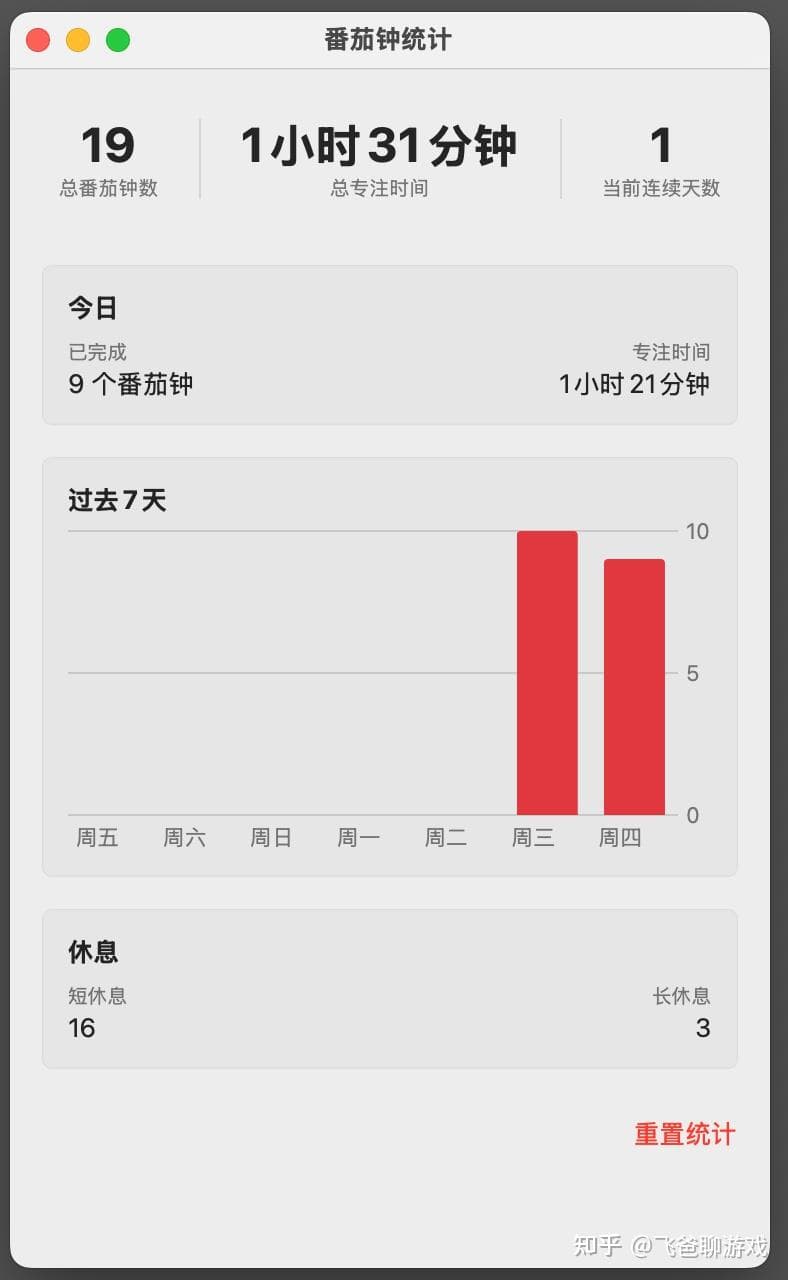Click the 当前连续天数 streak value 1
This screenshot has height=1280, width=788.
point(664,145)
